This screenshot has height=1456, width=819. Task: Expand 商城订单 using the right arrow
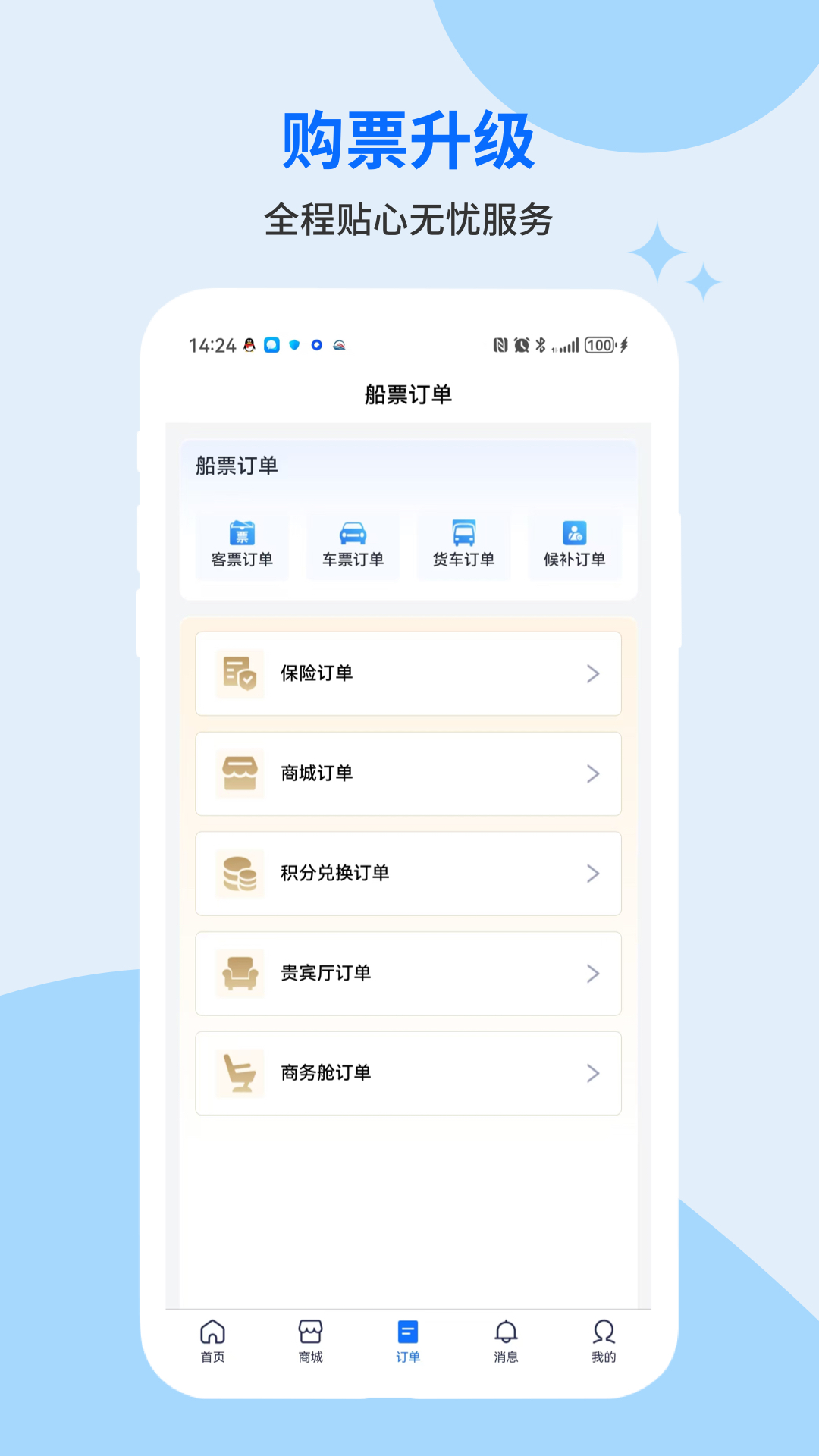(594, 773)
